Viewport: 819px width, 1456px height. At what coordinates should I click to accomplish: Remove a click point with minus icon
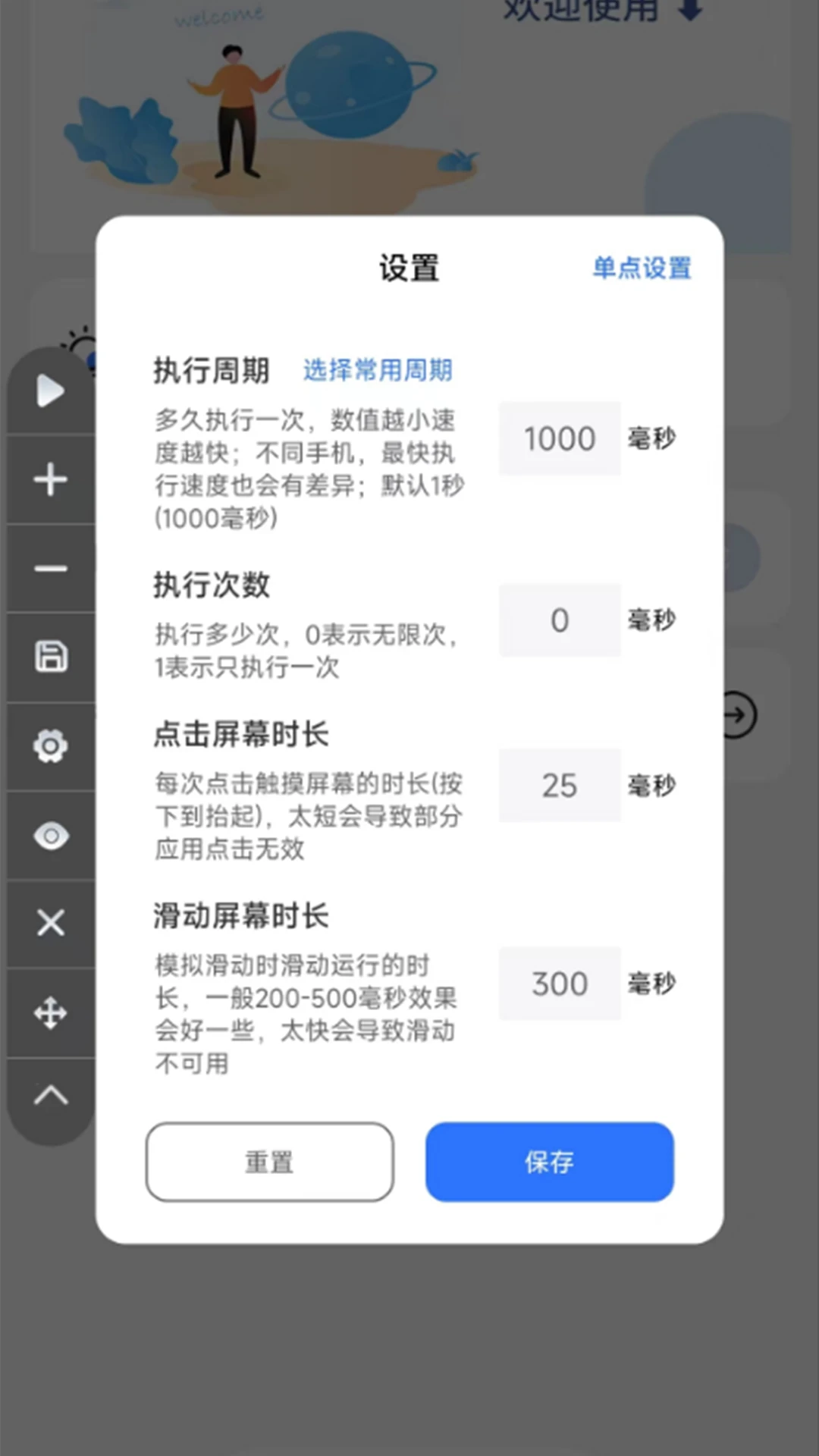pos(51,569)
